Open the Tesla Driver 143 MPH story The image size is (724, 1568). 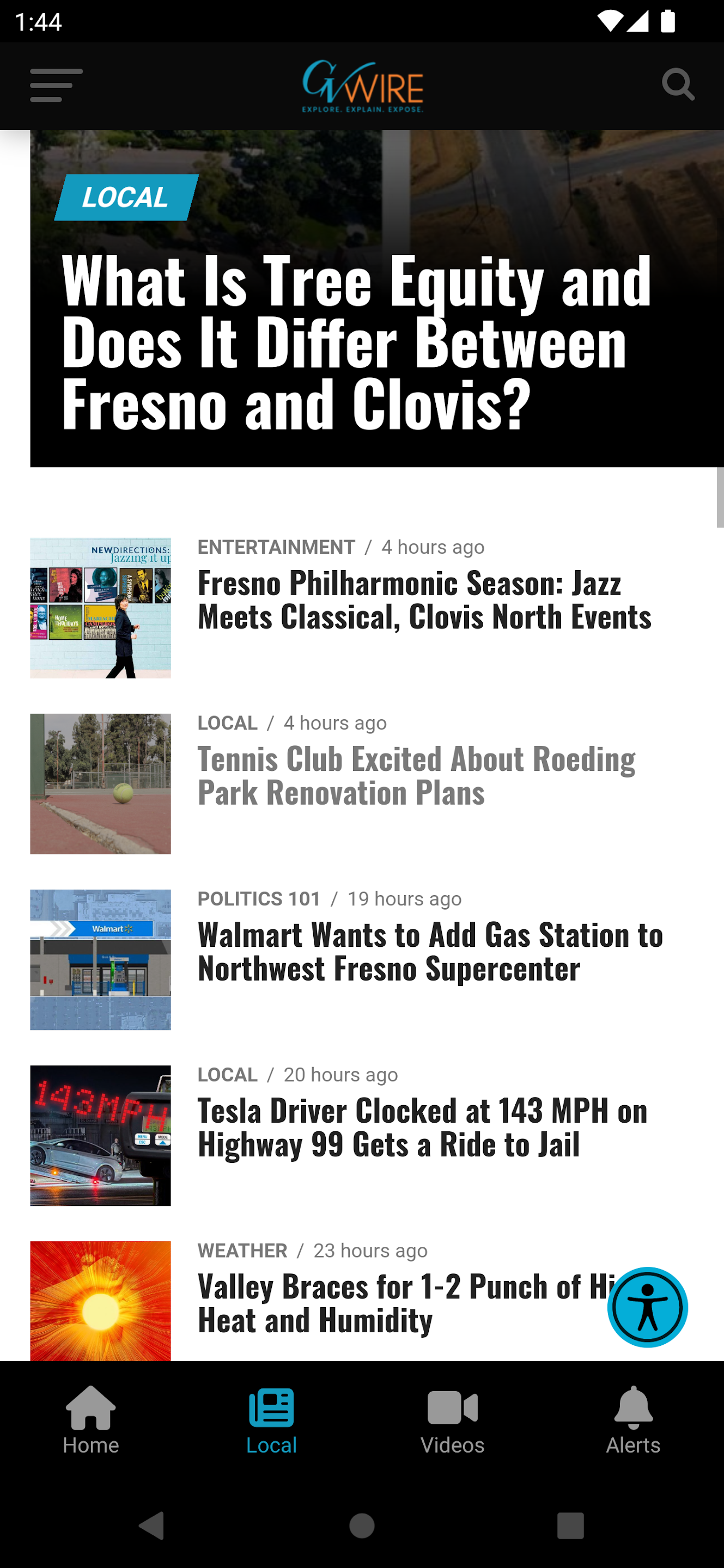(x=422, y=1126)
